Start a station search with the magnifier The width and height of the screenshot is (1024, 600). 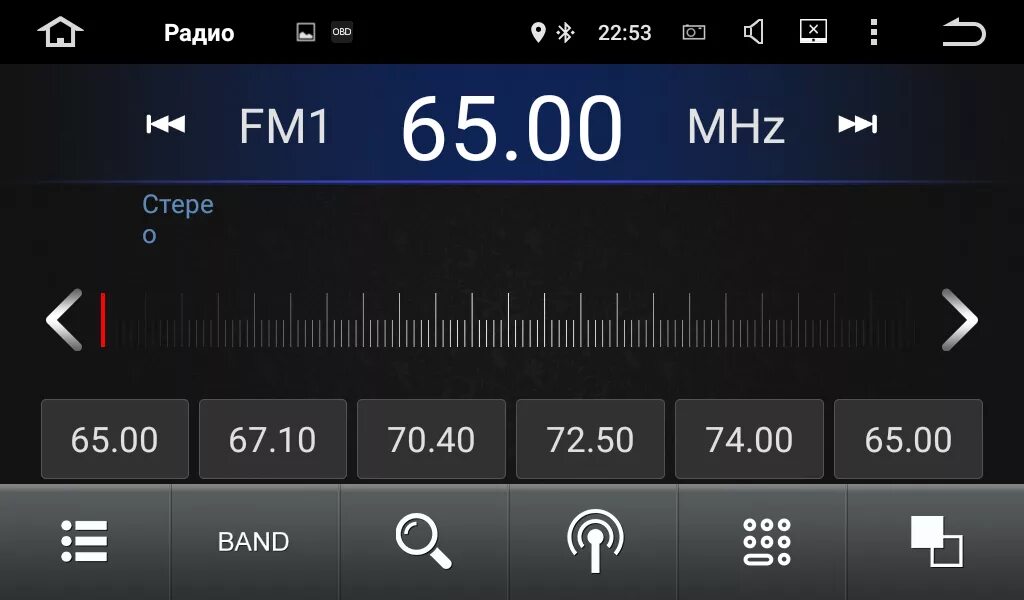pos(424,542)
